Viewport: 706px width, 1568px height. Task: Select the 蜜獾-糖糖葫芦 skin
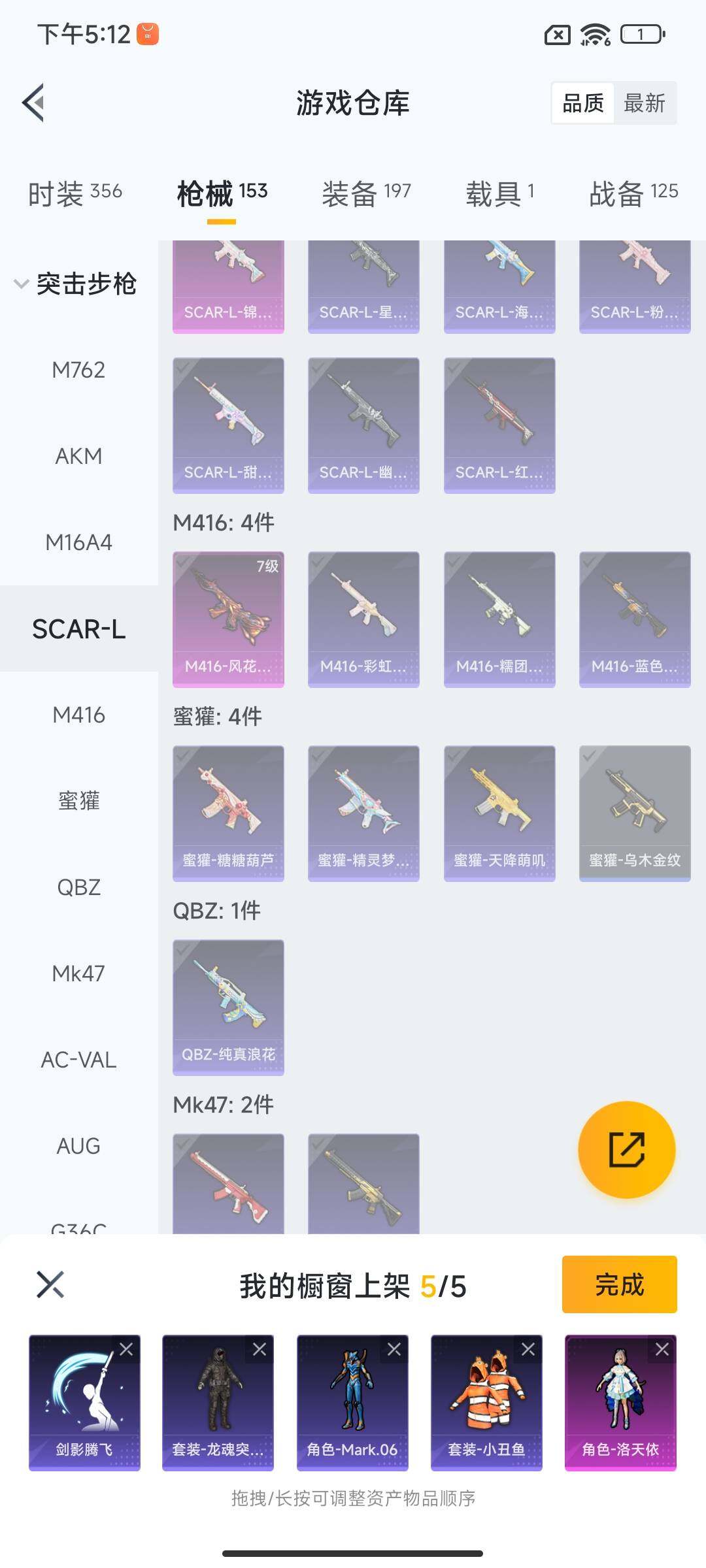point(228,813)
